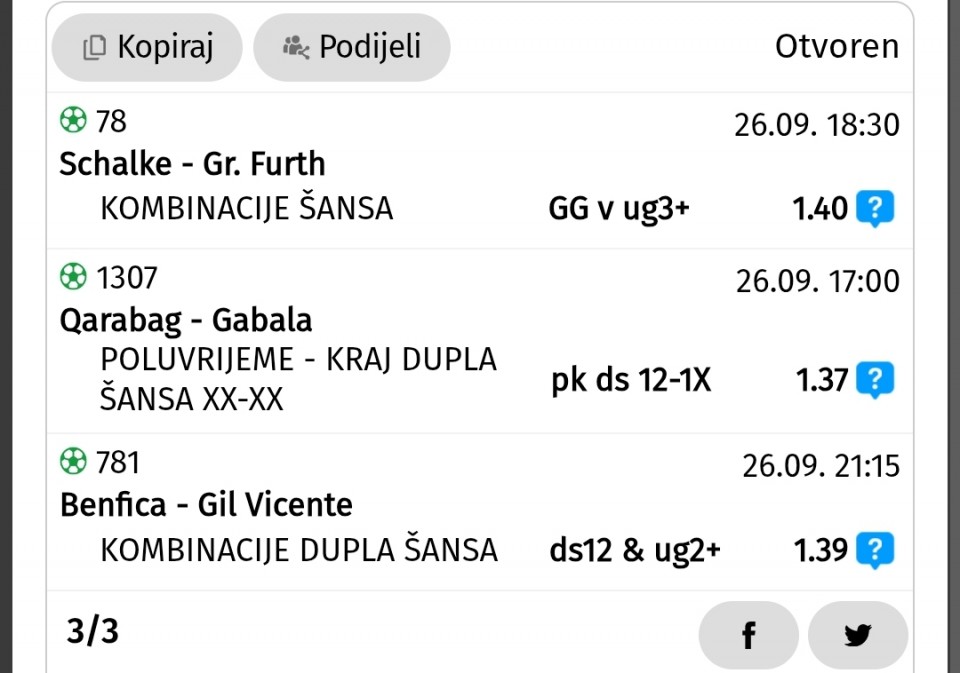Open help icon for Benfica 1.39 odds
Image resolution: width=960 pixels, height=673 pixels.
click(x=875, y=550)
